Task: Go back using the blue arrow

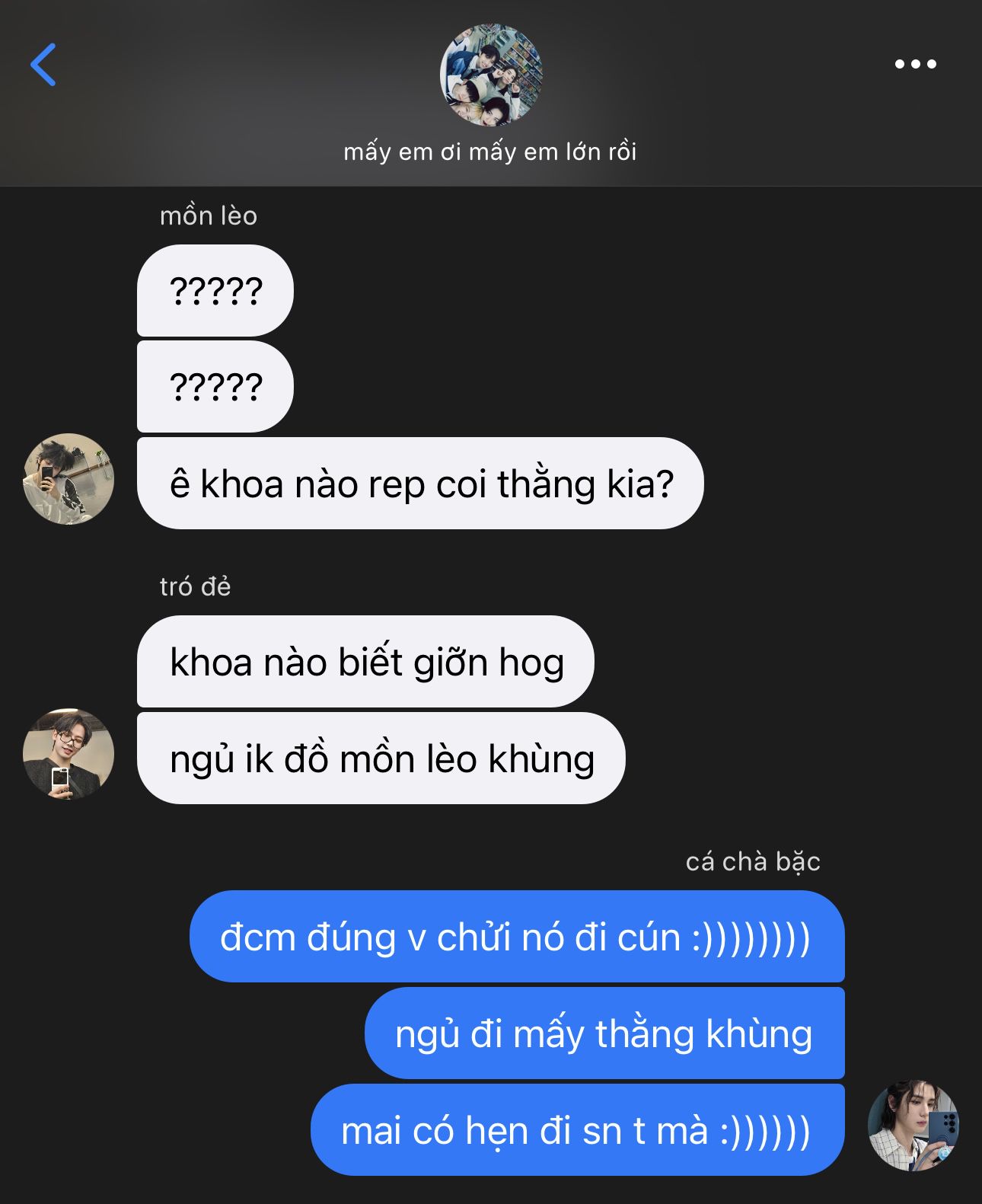Action: [43, 65]
